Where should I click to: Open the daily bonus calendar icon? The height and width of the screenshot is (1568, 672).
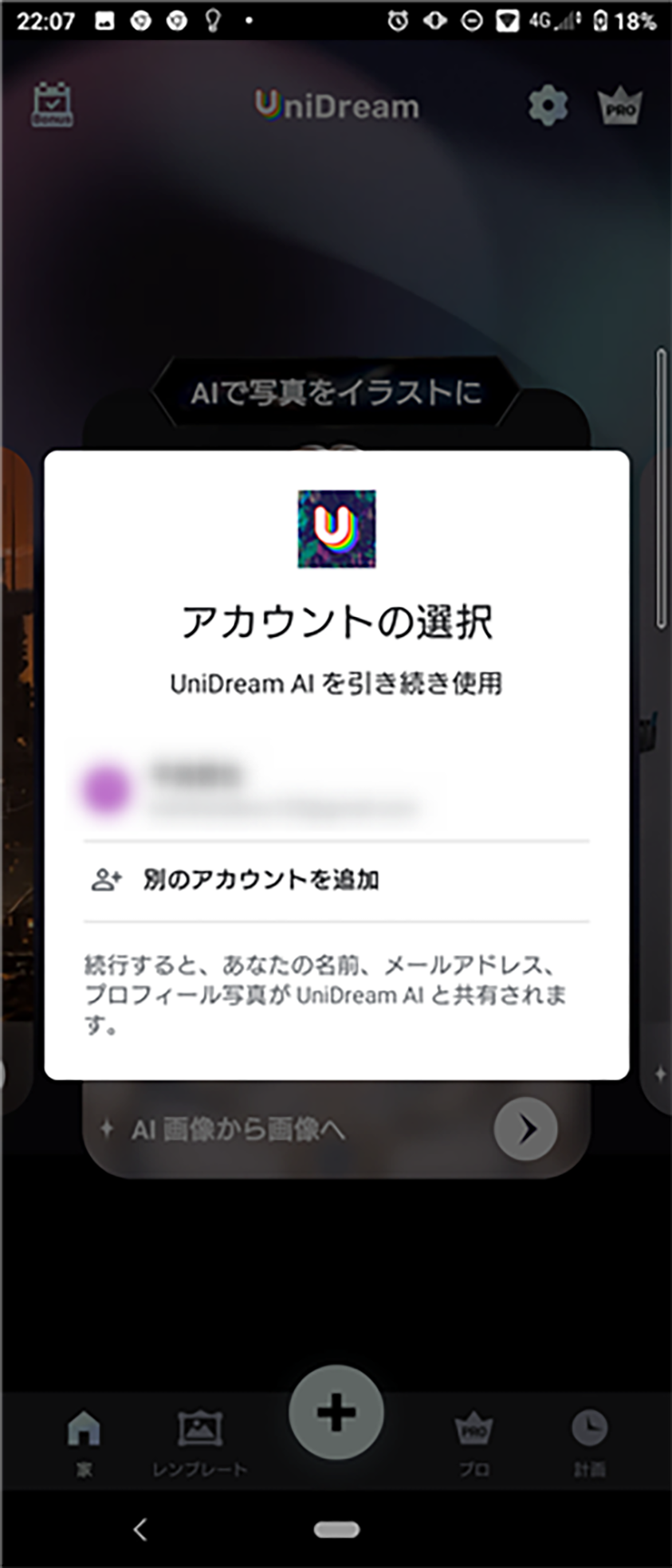point(53,104)
